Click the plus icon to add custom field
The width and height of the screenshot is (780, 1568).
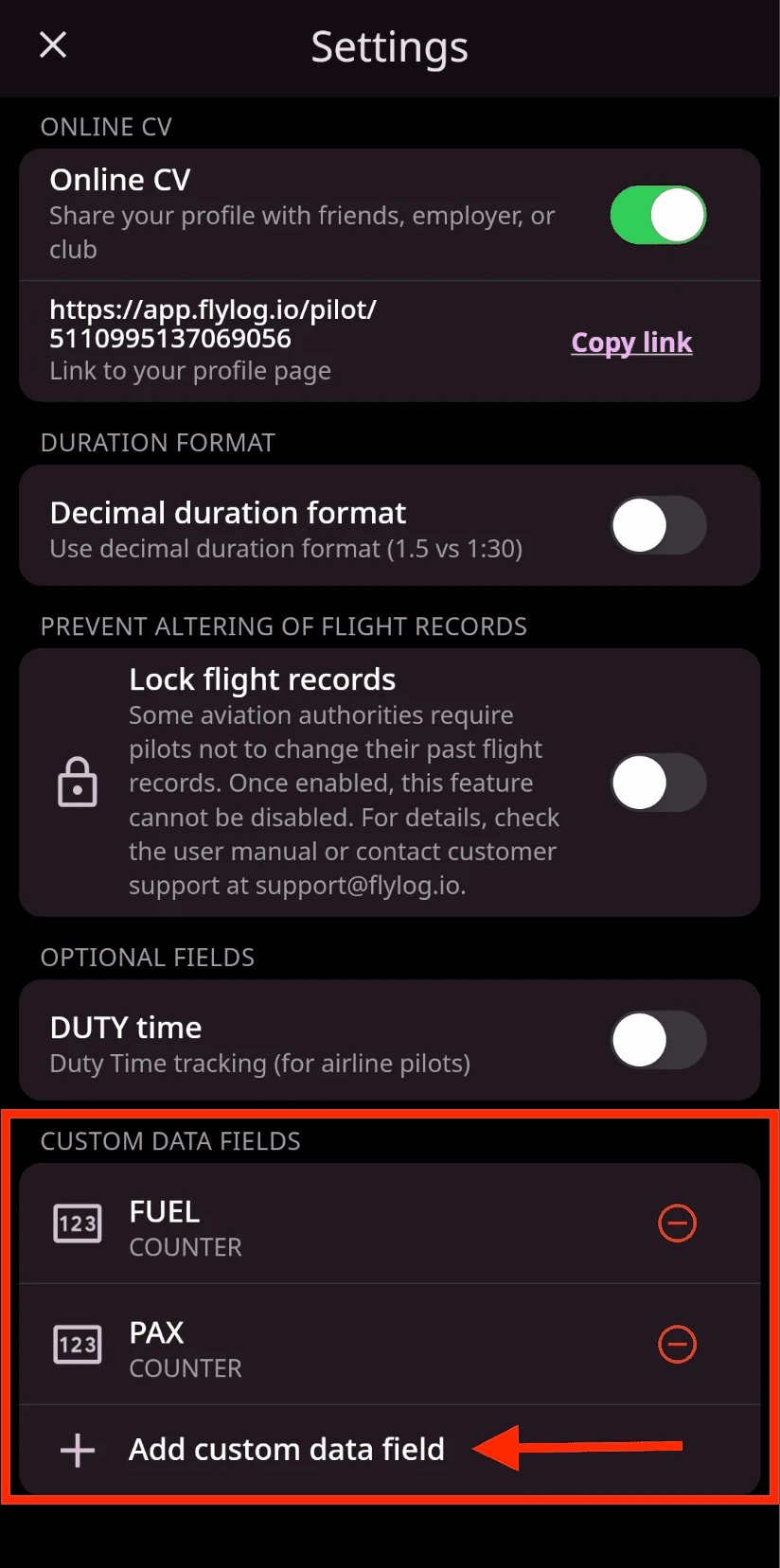point(77,1449)
